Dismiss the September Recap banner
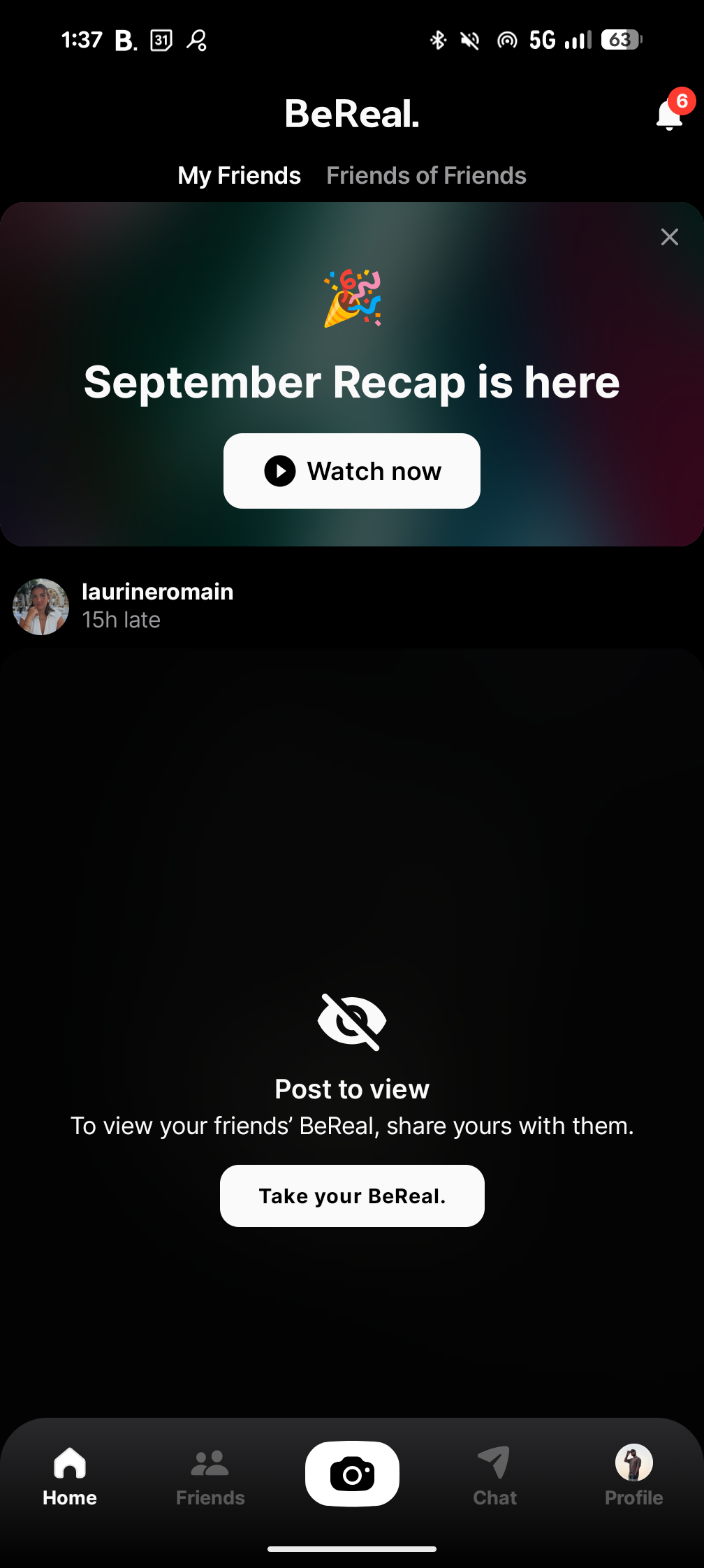This screenshot has height=1568, width=704. 669,237
